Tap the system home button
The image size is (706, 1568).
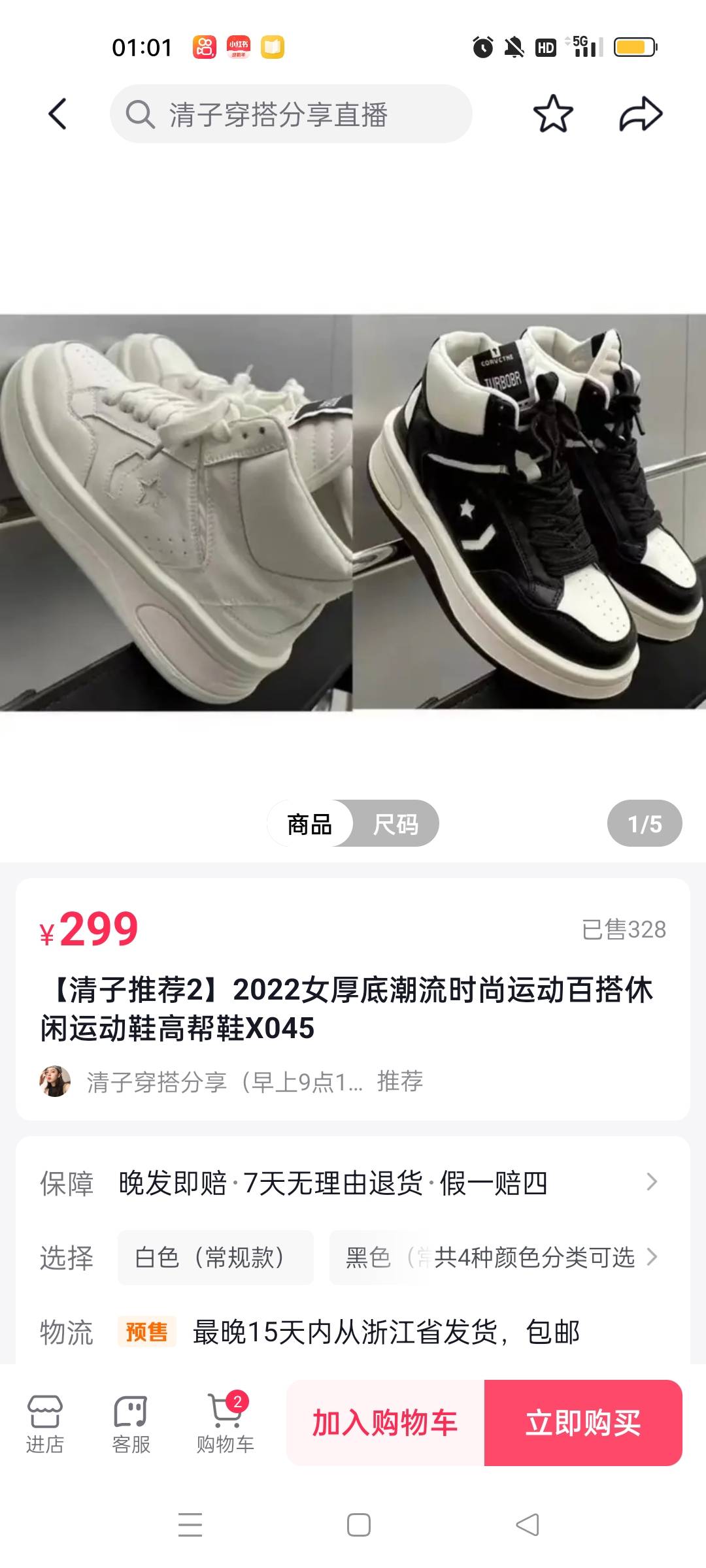point(358,1525)
